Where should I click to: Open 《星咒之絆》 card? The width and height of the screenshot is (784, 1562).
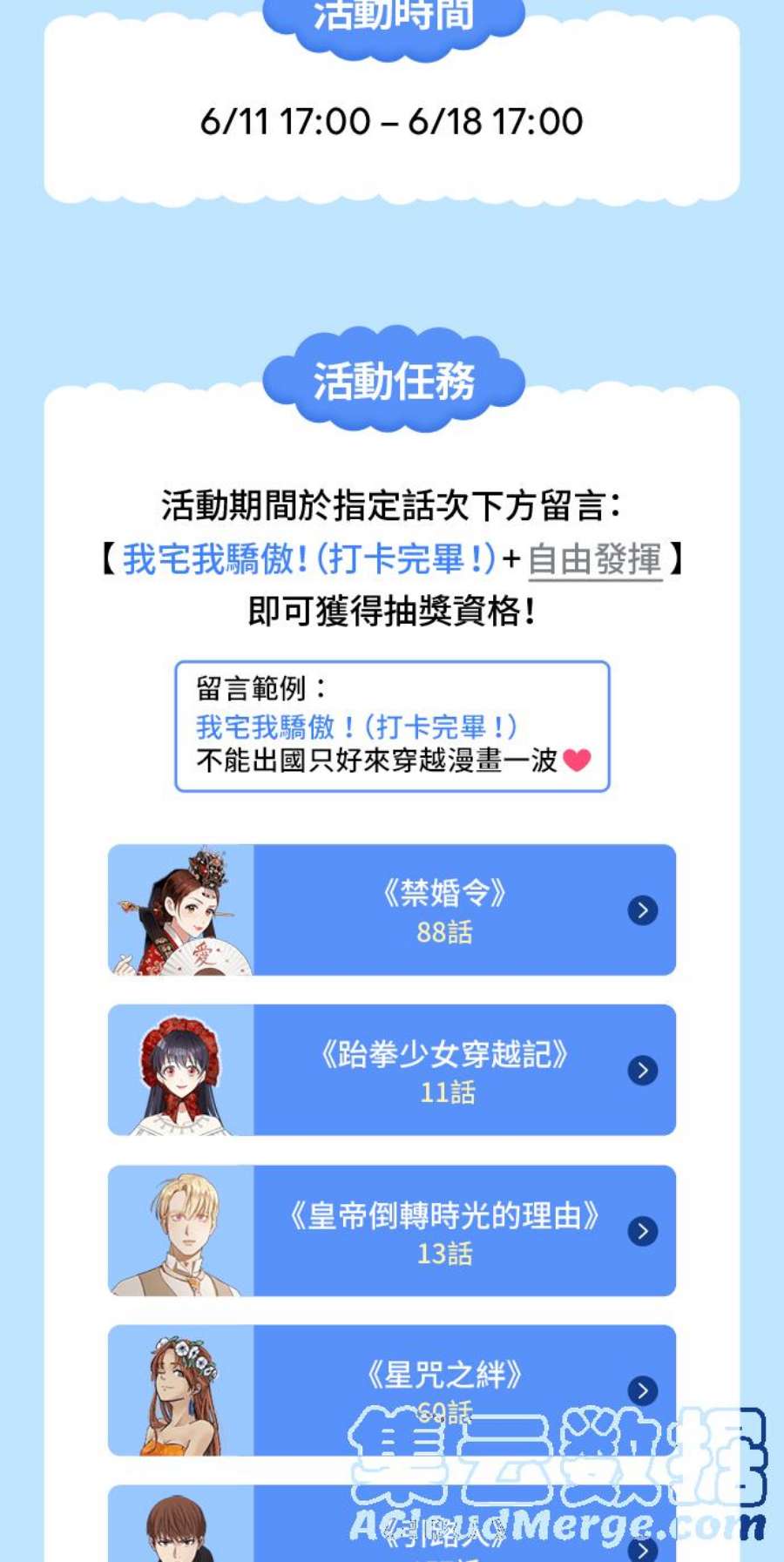(392, 1390)
